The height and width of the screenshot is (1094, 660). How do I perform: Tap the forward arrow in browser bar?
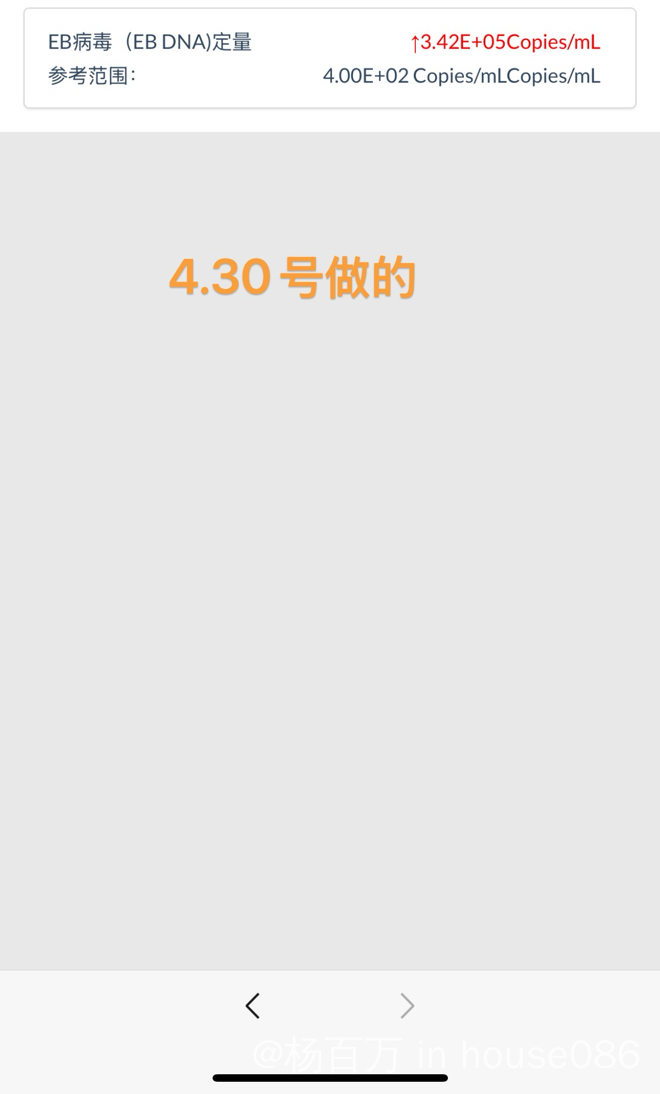[407, 1005]
